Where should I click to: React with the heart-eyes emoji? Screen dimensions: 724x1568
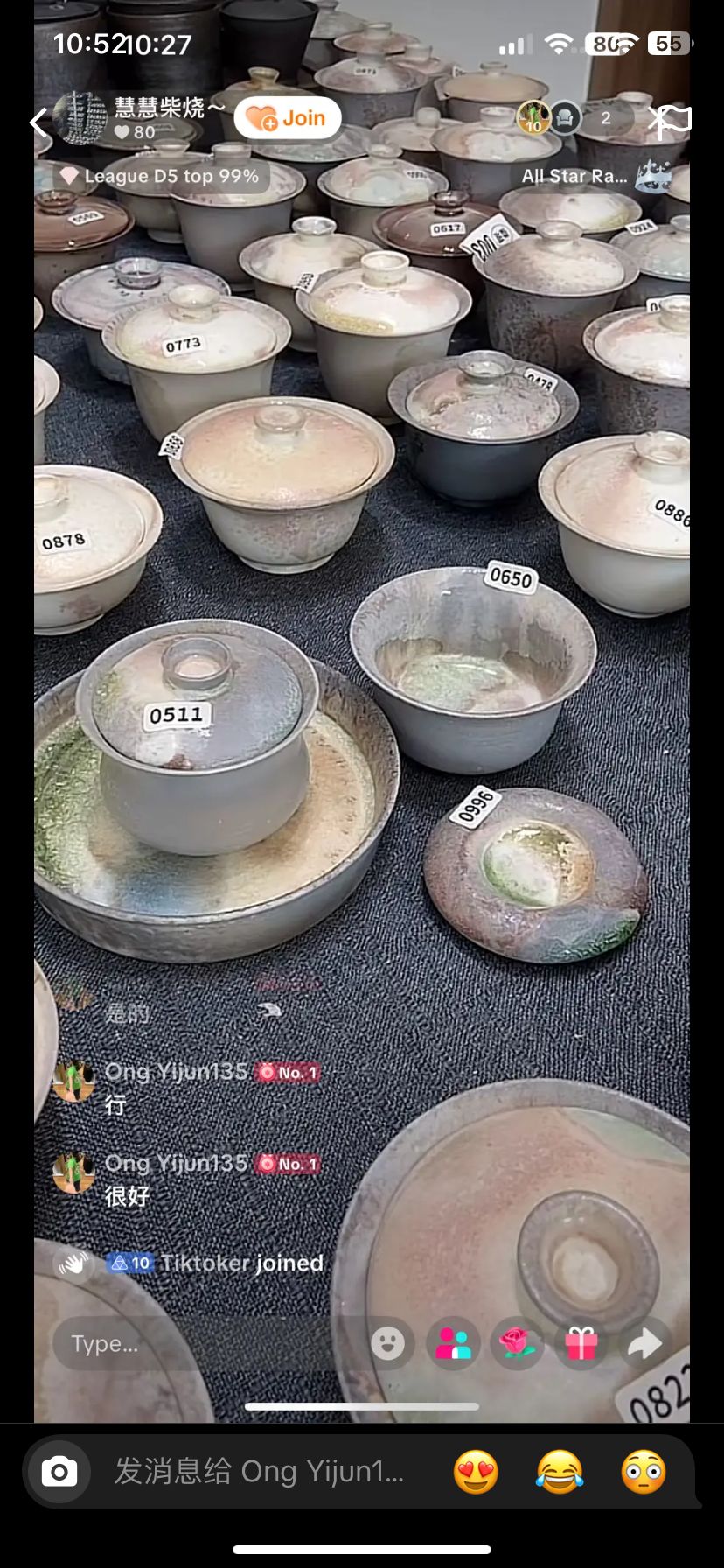click(476, 1472)
